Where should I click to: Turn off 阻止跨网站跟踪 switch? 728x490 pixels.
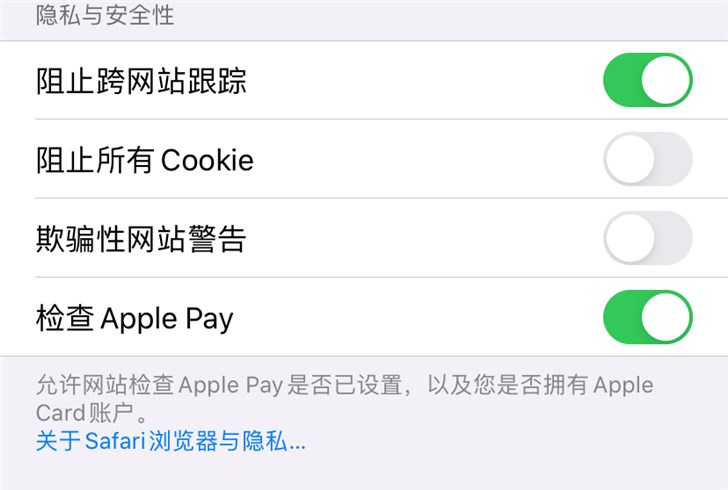[647, 81]
